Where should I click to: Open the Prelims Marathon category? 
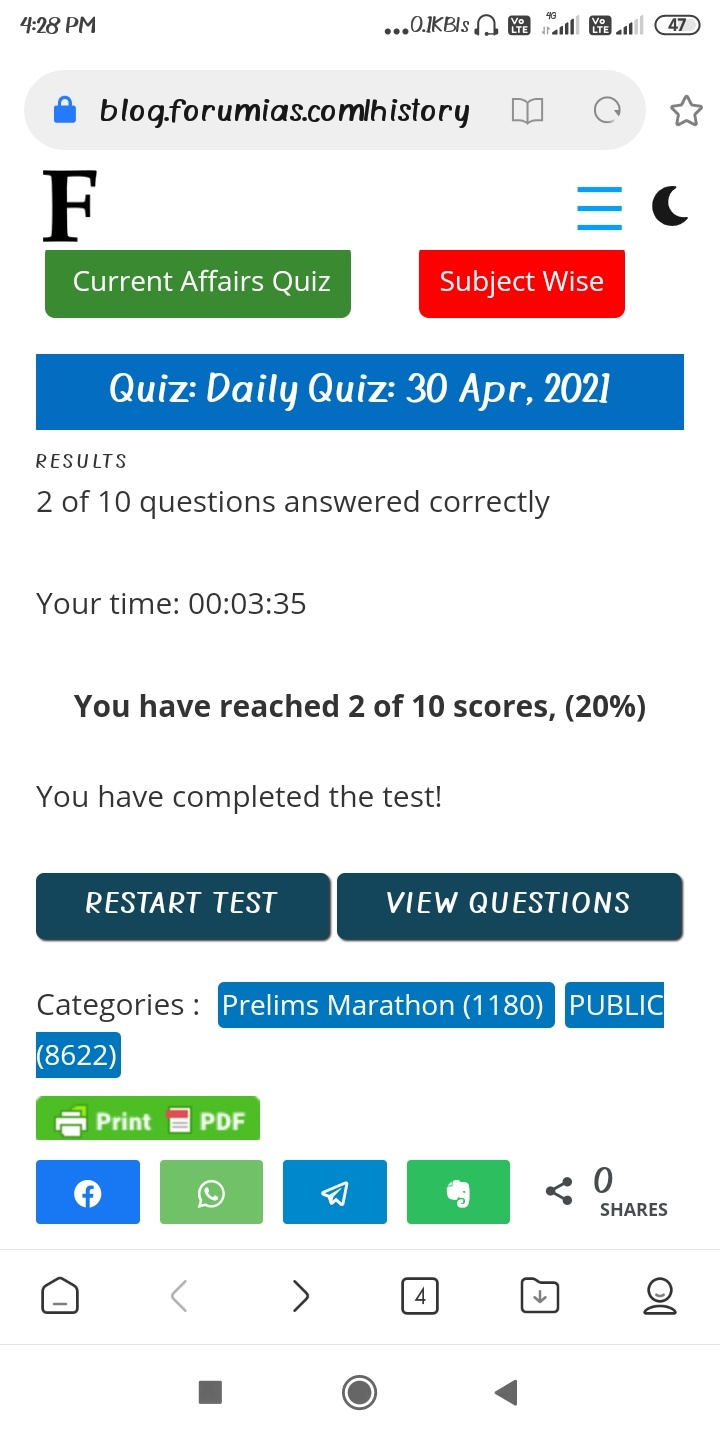(385, 1005)
